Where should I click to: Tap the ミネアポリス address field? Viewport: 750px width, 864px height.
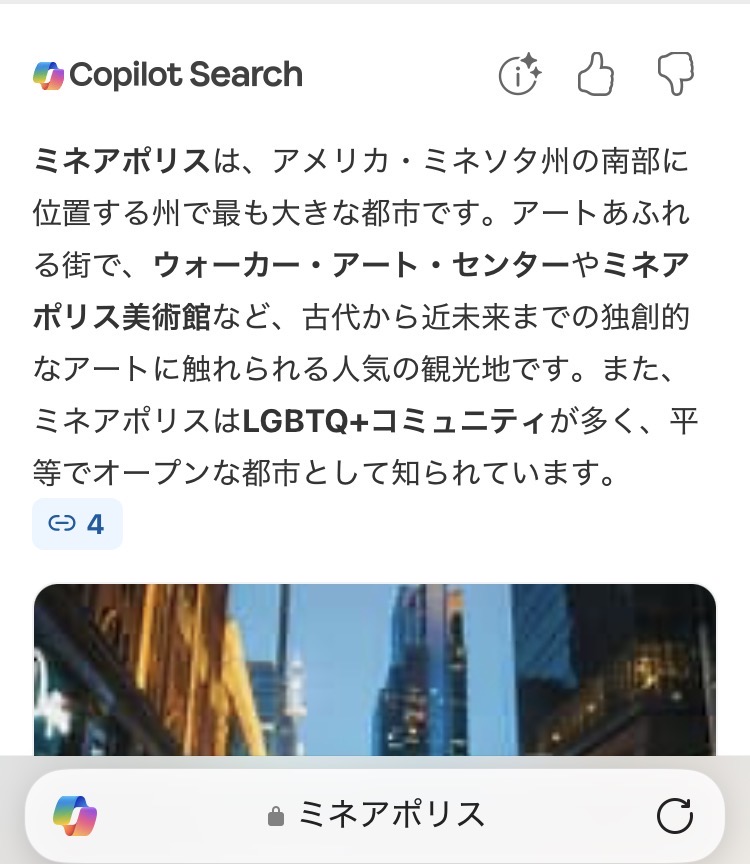click(x=380, y=815)
